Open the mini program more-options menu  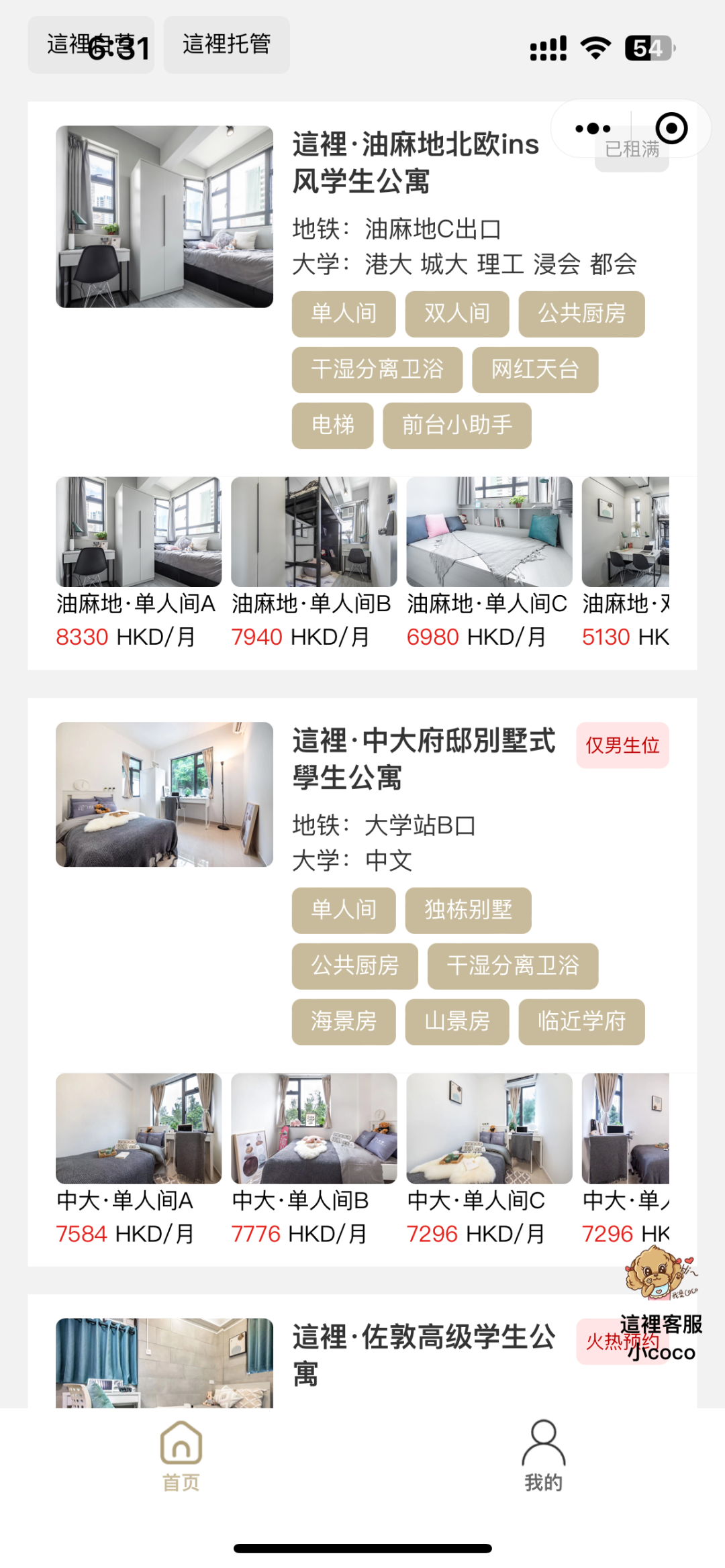(x=593, y=128)
